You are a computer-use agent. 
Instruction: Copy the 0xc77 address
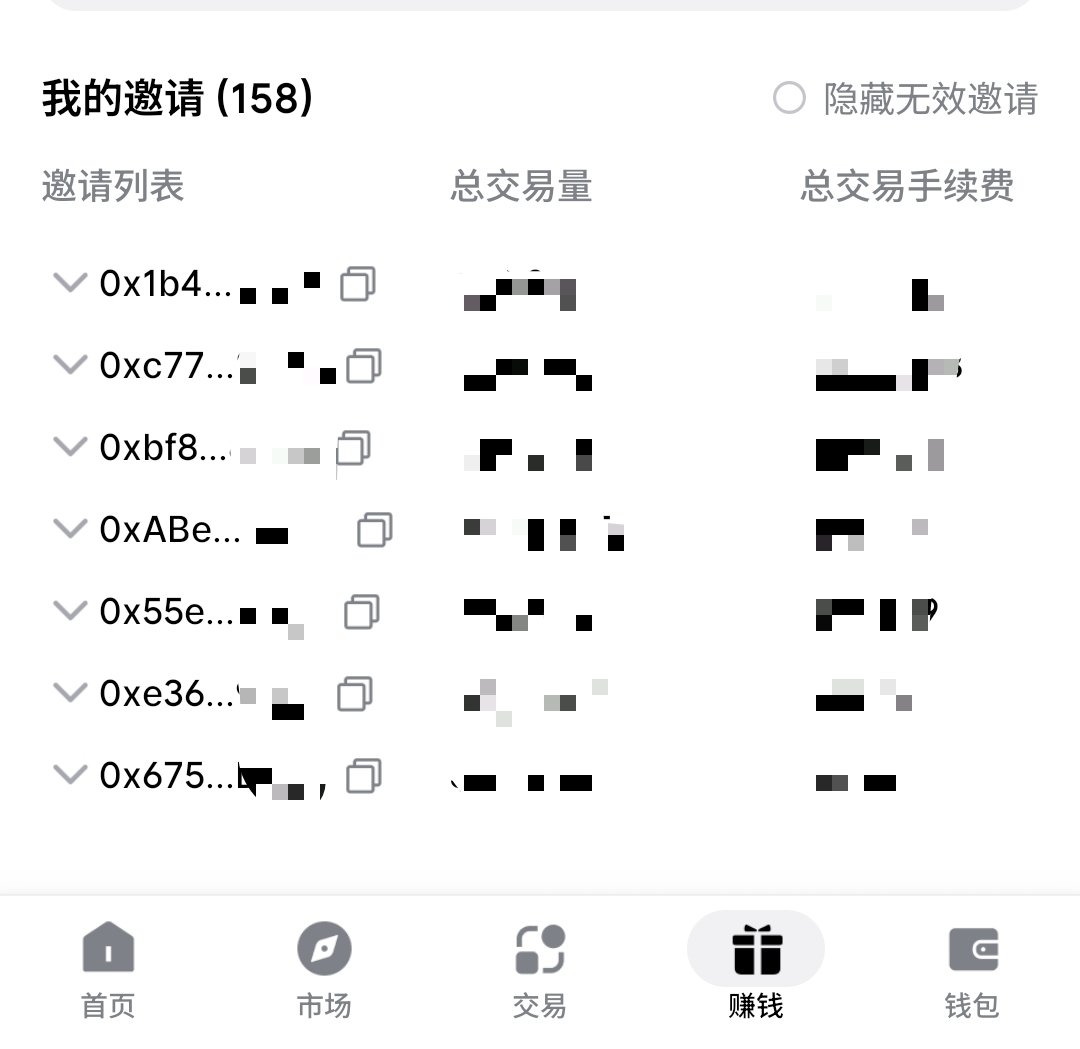tap(364, 366)
